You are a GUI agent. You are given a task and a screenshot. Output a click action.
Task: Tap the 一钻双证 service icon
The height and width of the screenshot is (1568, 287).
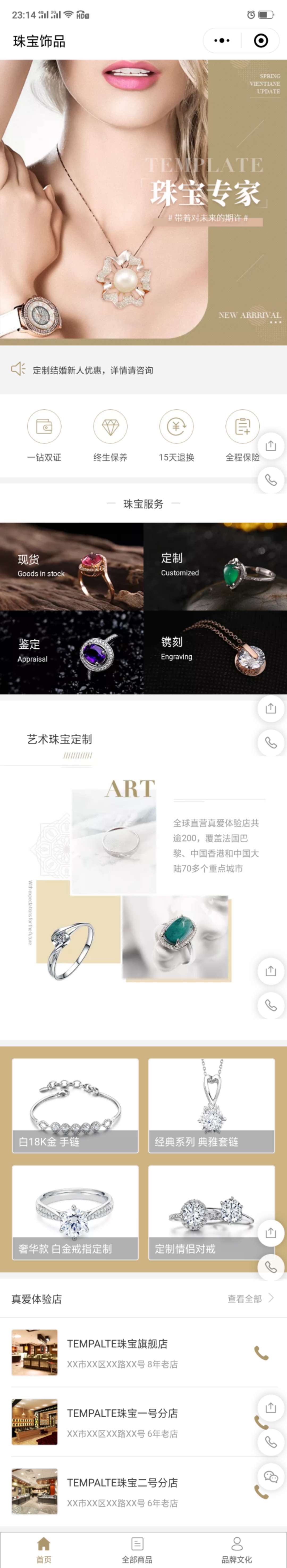(44, 427)
